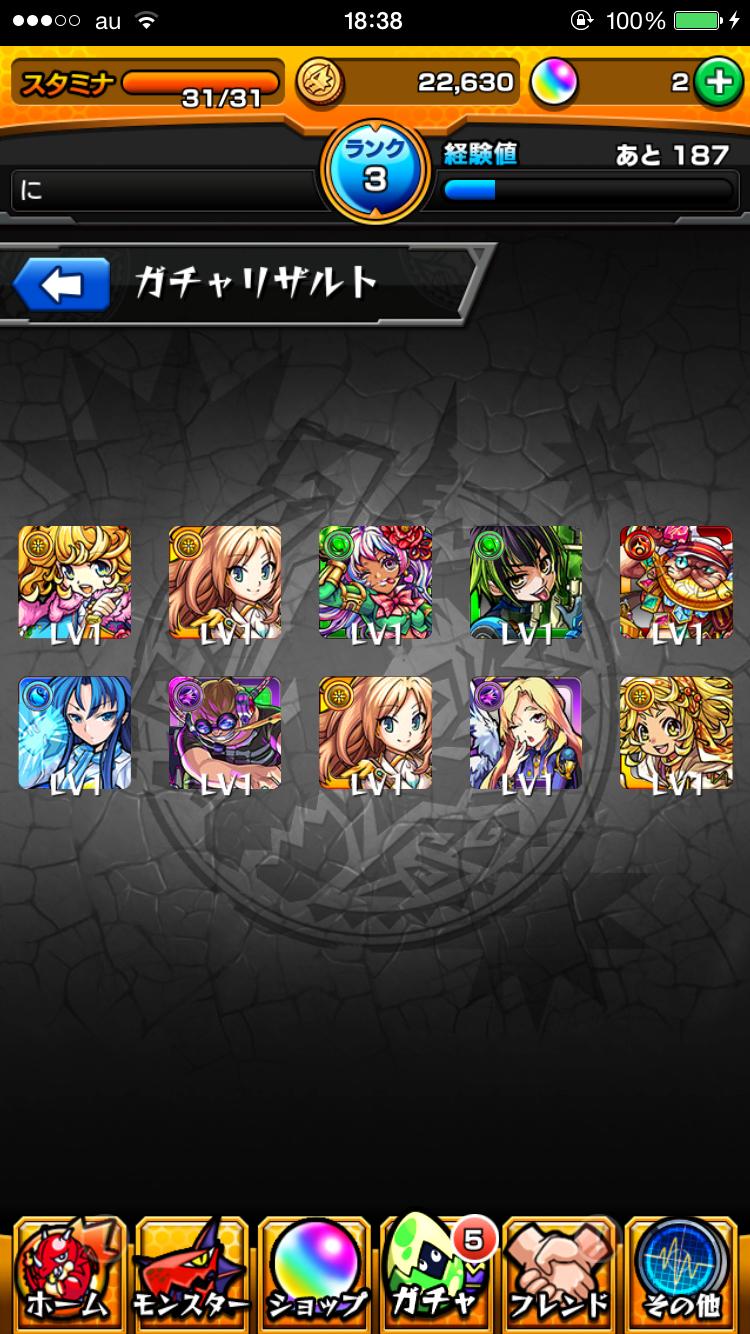750x1334 pixels.
Task: Switch to the モンスター tab
Action: click(x=190, y=1273)
